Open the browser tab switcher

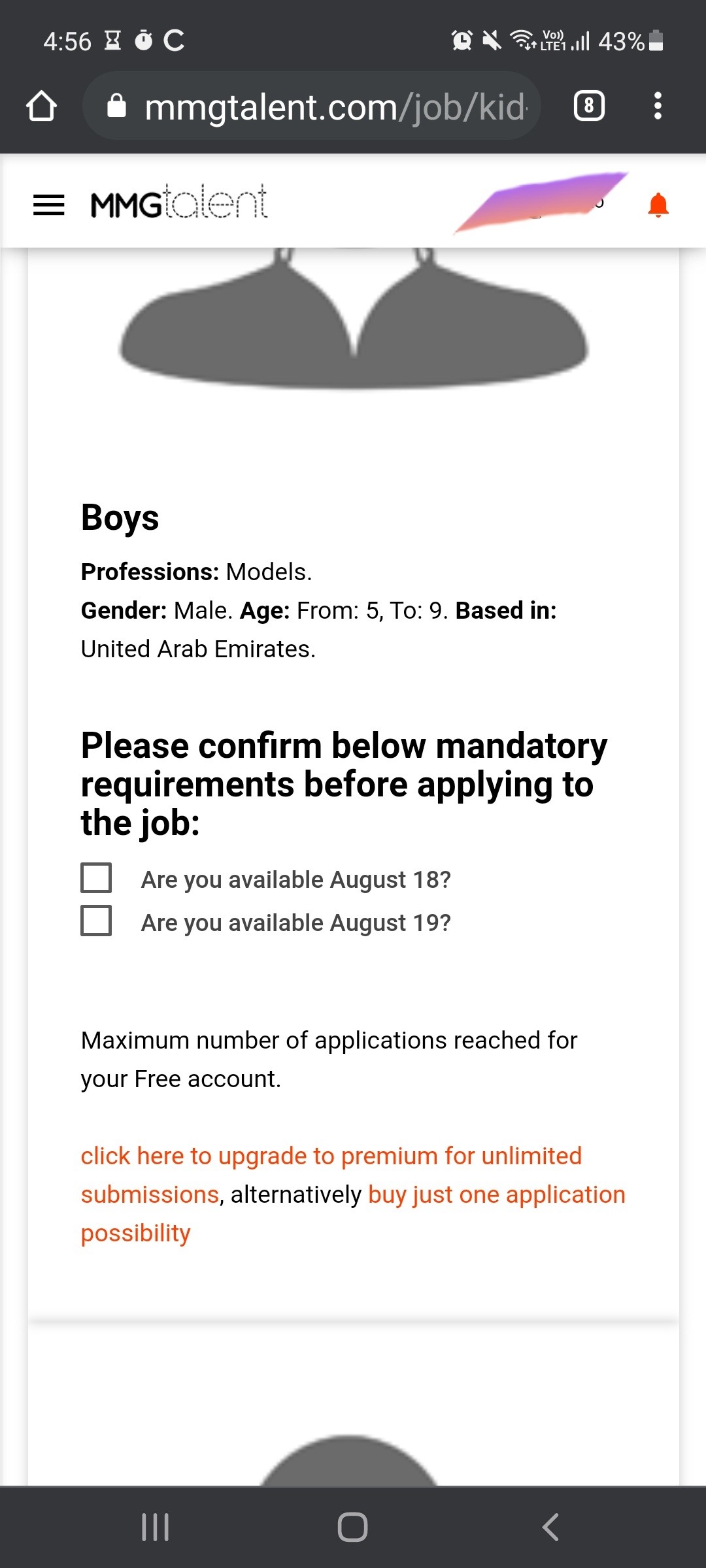tap(589, 106)
